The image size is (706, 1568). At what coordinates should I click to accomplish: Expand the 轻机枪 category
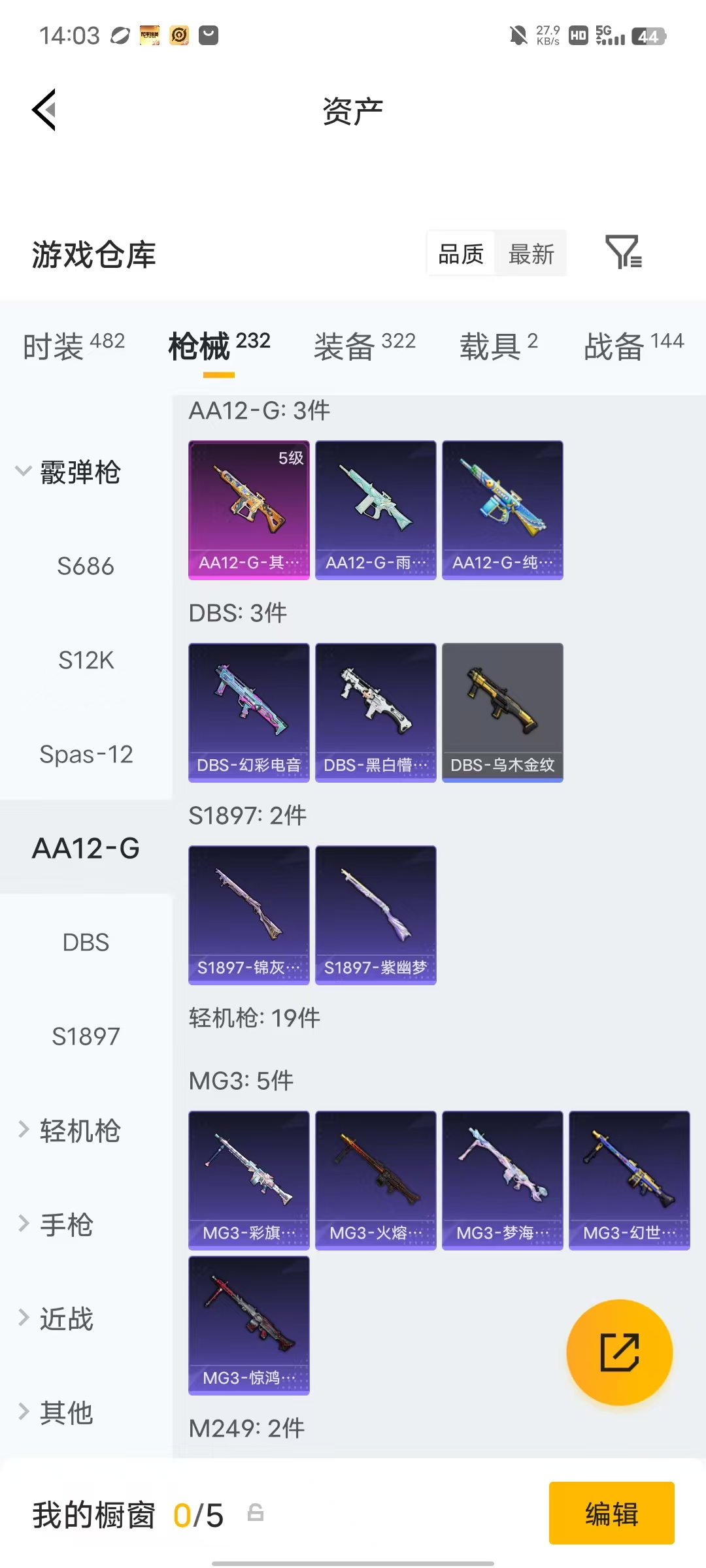point(69,1130)
